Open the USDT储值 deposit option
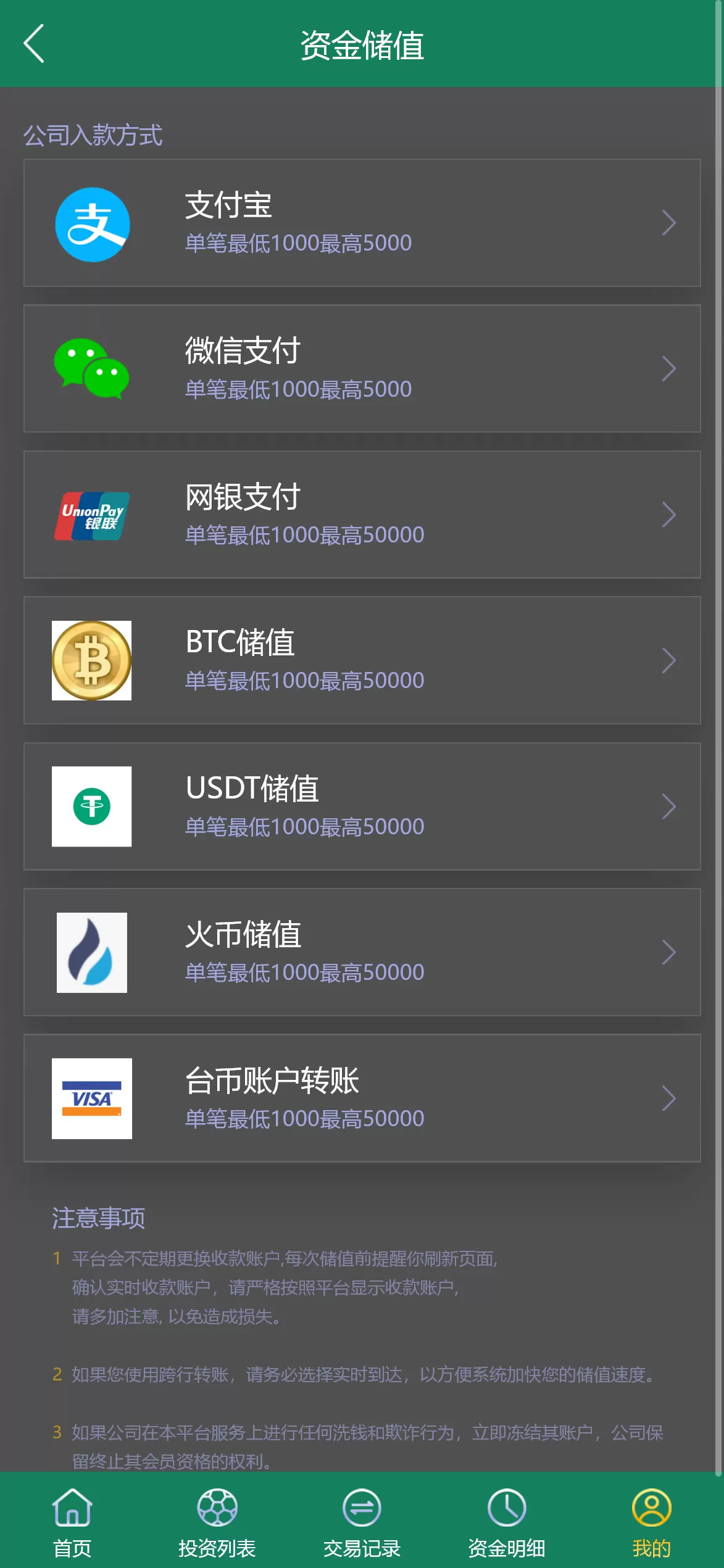Image resolution: width=724 pixels, height=1568 pixels. (x=362, y=806)
